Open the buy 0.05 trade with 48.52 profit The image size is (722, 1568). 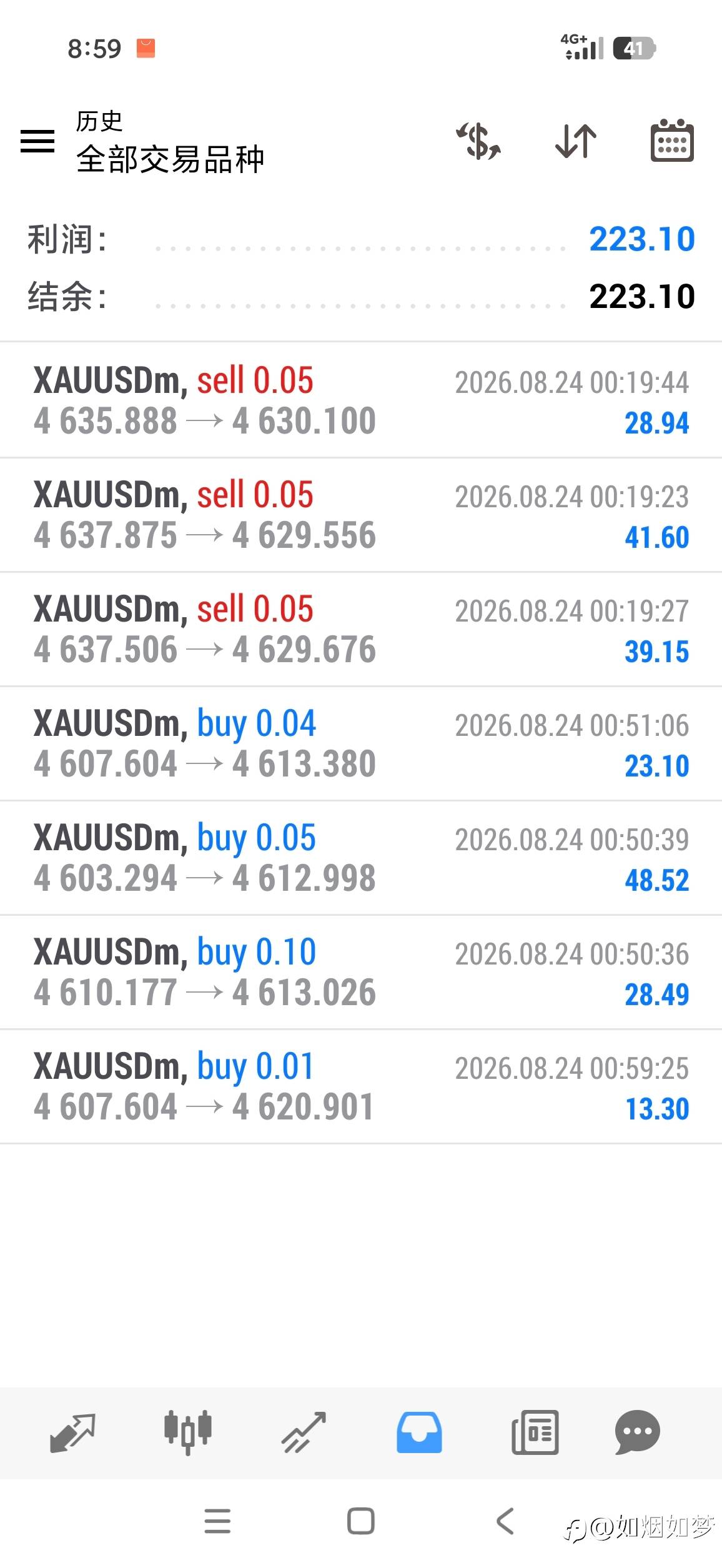[361, 858]
